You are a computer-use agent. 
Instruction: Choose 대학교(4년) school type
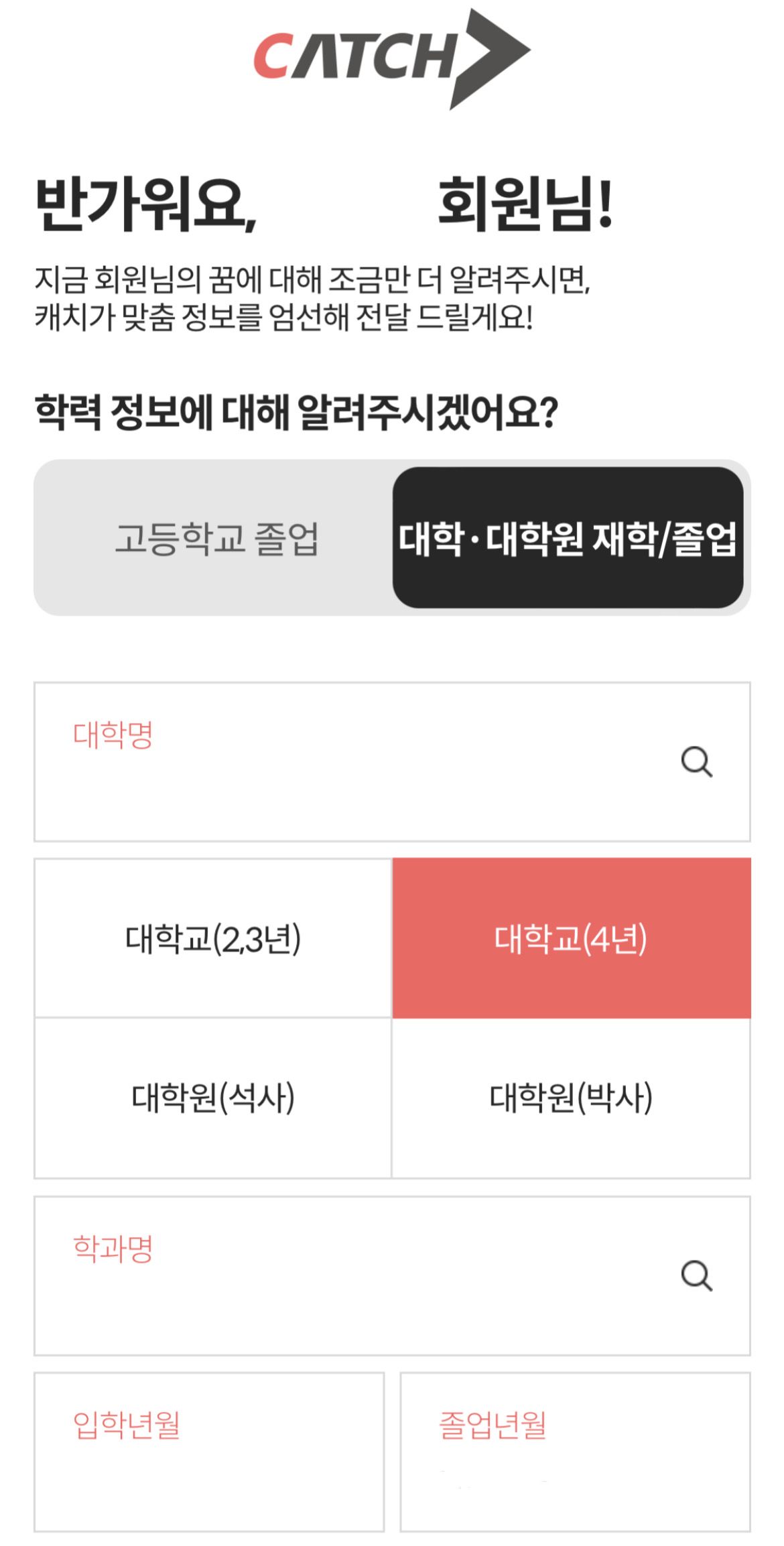571,938
